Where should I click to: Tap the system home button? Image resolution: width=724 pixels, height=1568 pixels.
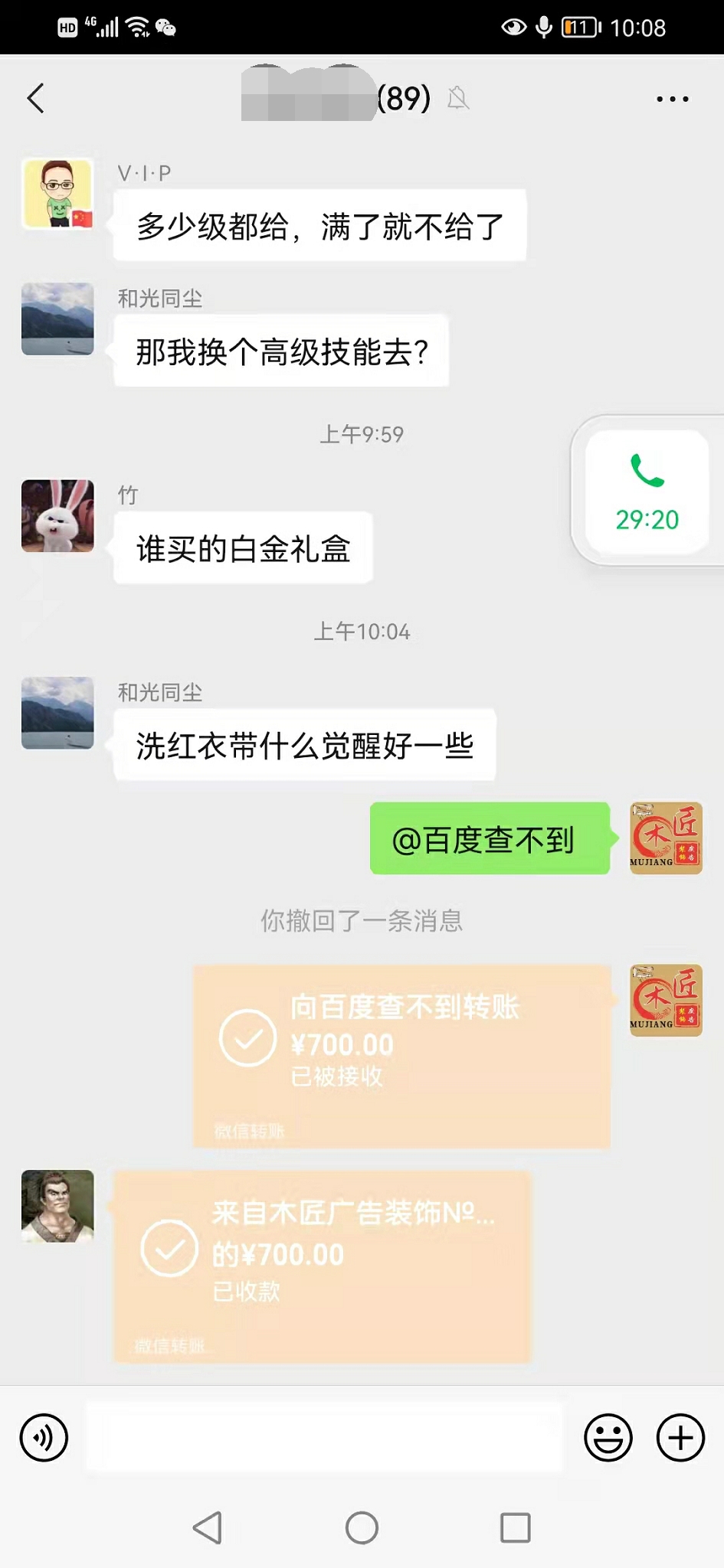click(x=362, y=1527)
